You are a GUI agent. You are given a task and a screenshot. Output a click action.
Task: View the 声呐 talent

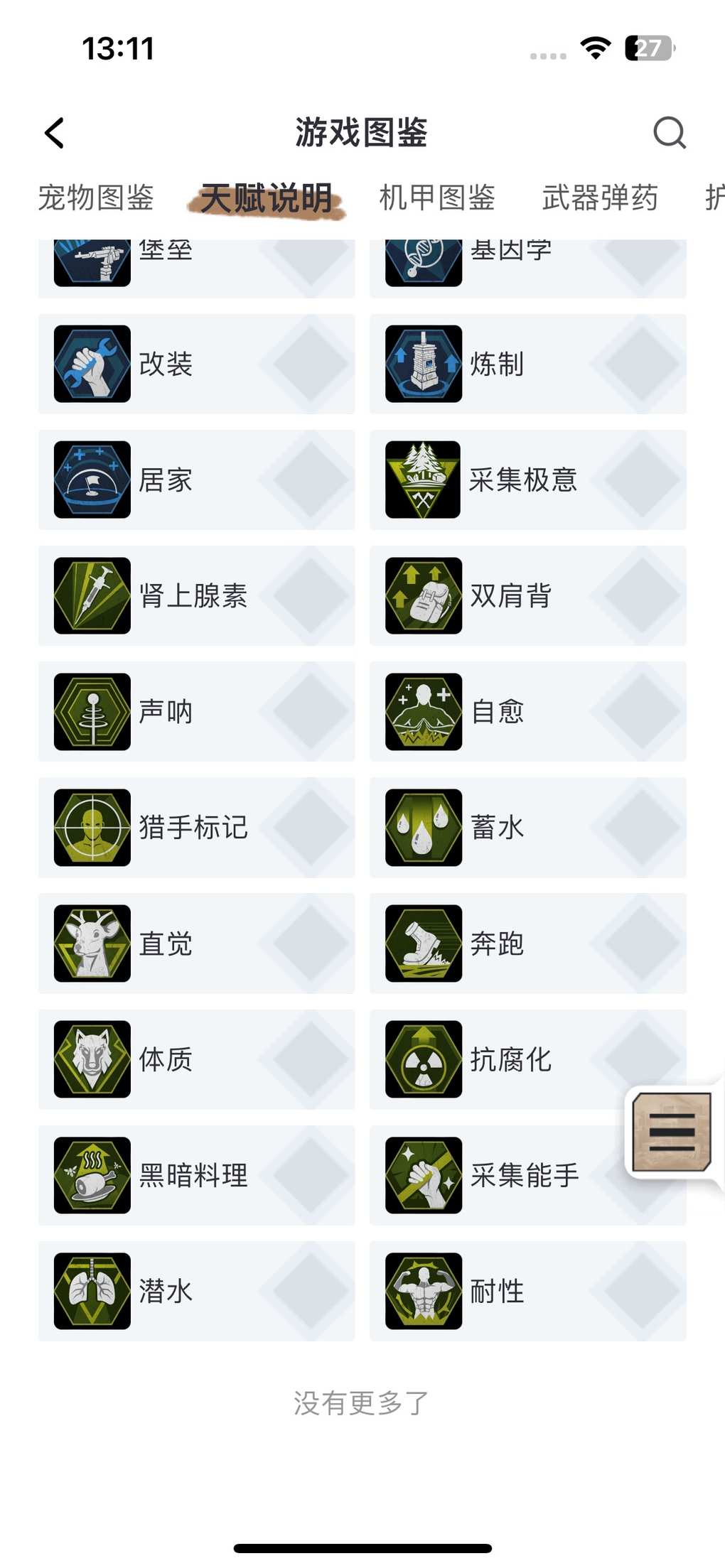coord(196,711)
